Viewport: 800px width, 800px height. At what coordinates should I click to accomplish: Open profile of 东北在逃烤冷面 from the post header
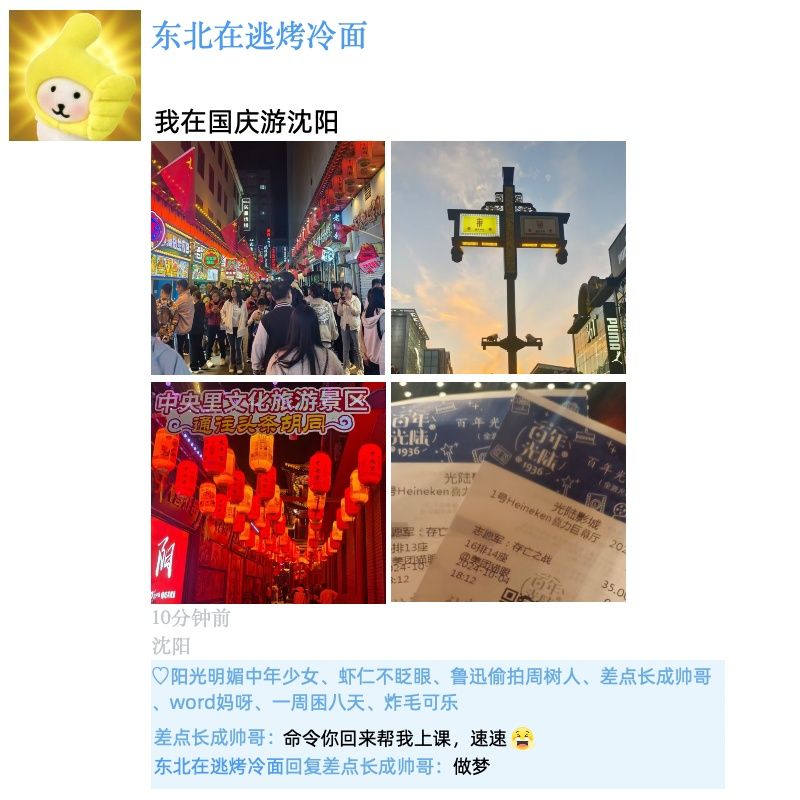(259, 36)
